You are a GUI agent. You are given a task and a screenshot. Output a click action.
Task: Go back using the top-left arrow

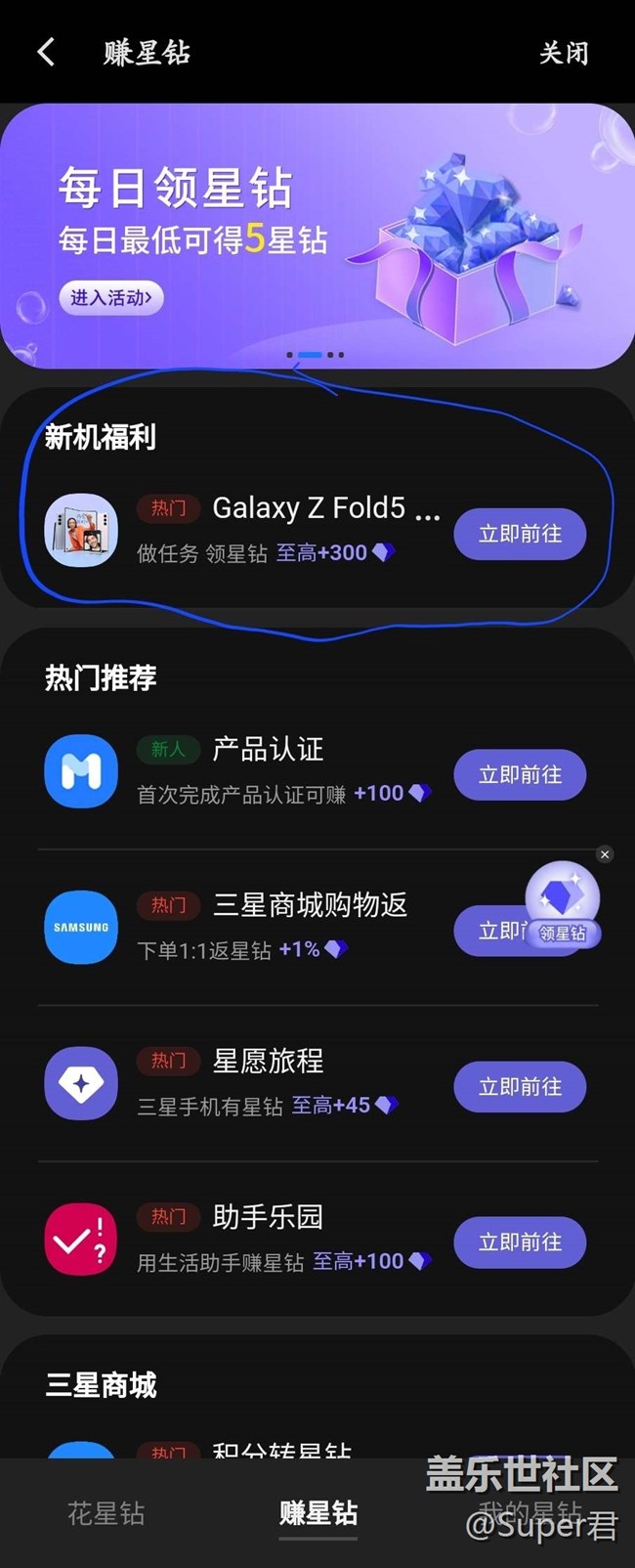46,52
